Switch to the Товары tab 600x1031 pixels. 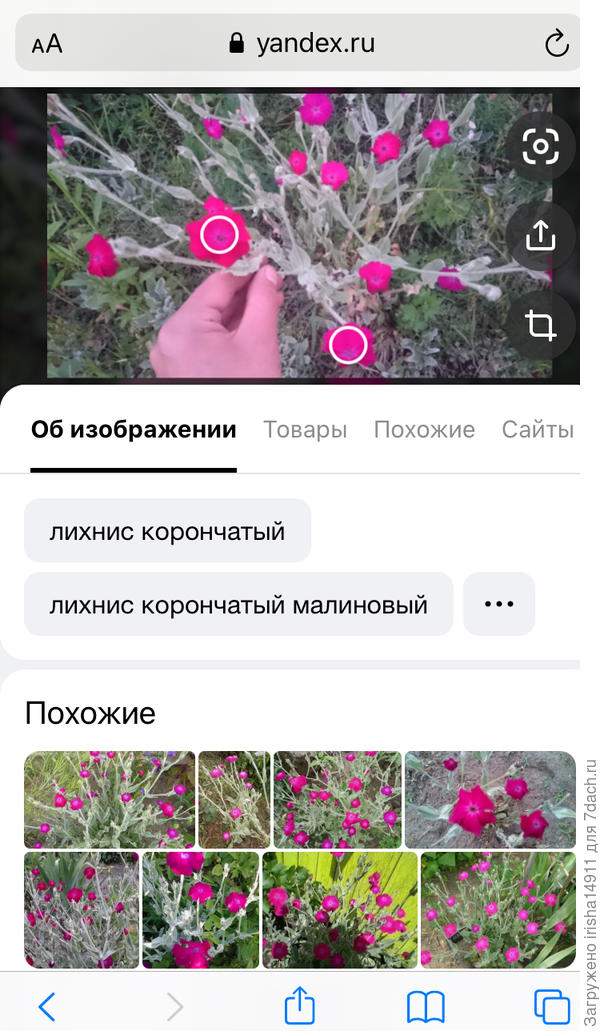[x=305, y=430]
